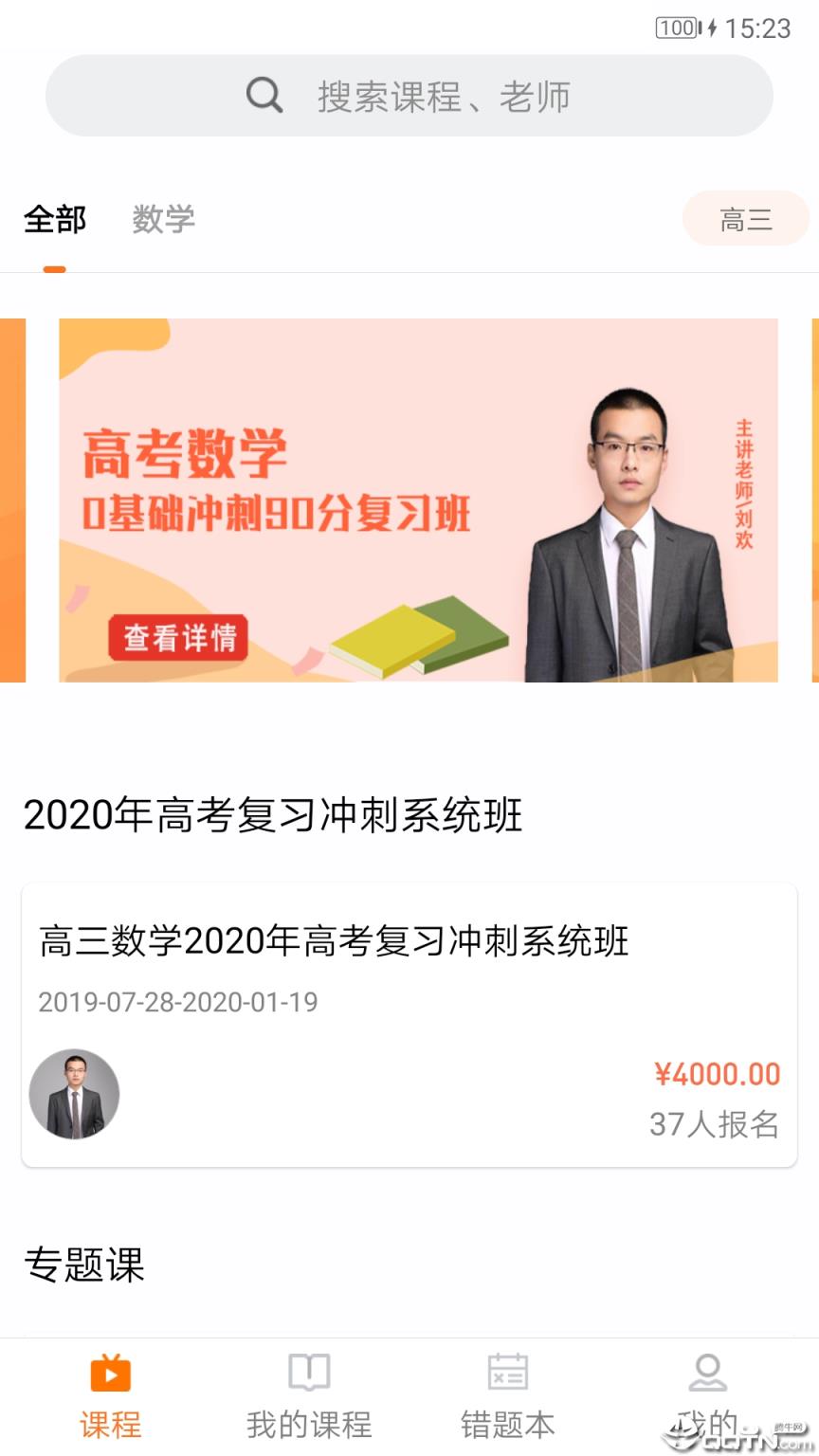Expand the 专题课 section heading
The image size is (819, 1456).
[83, 1265]
